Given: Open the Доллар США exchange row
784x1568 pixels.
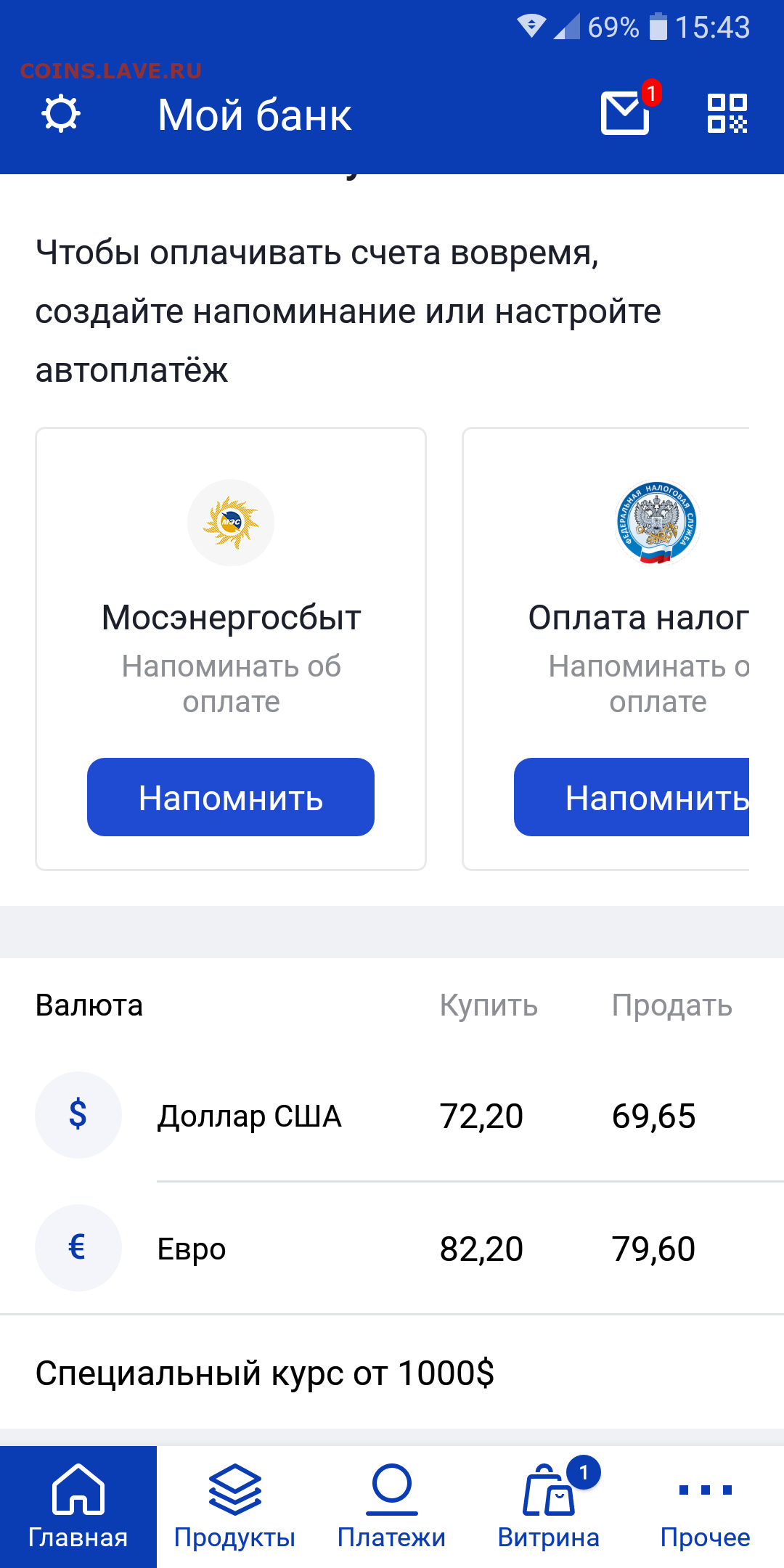Looking at the screenshot, I should 392,1115.
